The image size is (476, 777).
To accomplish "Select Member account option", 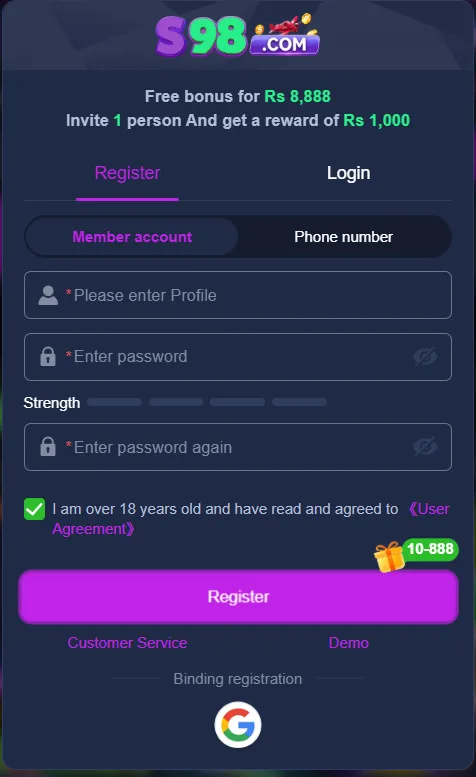I will 132,237.
